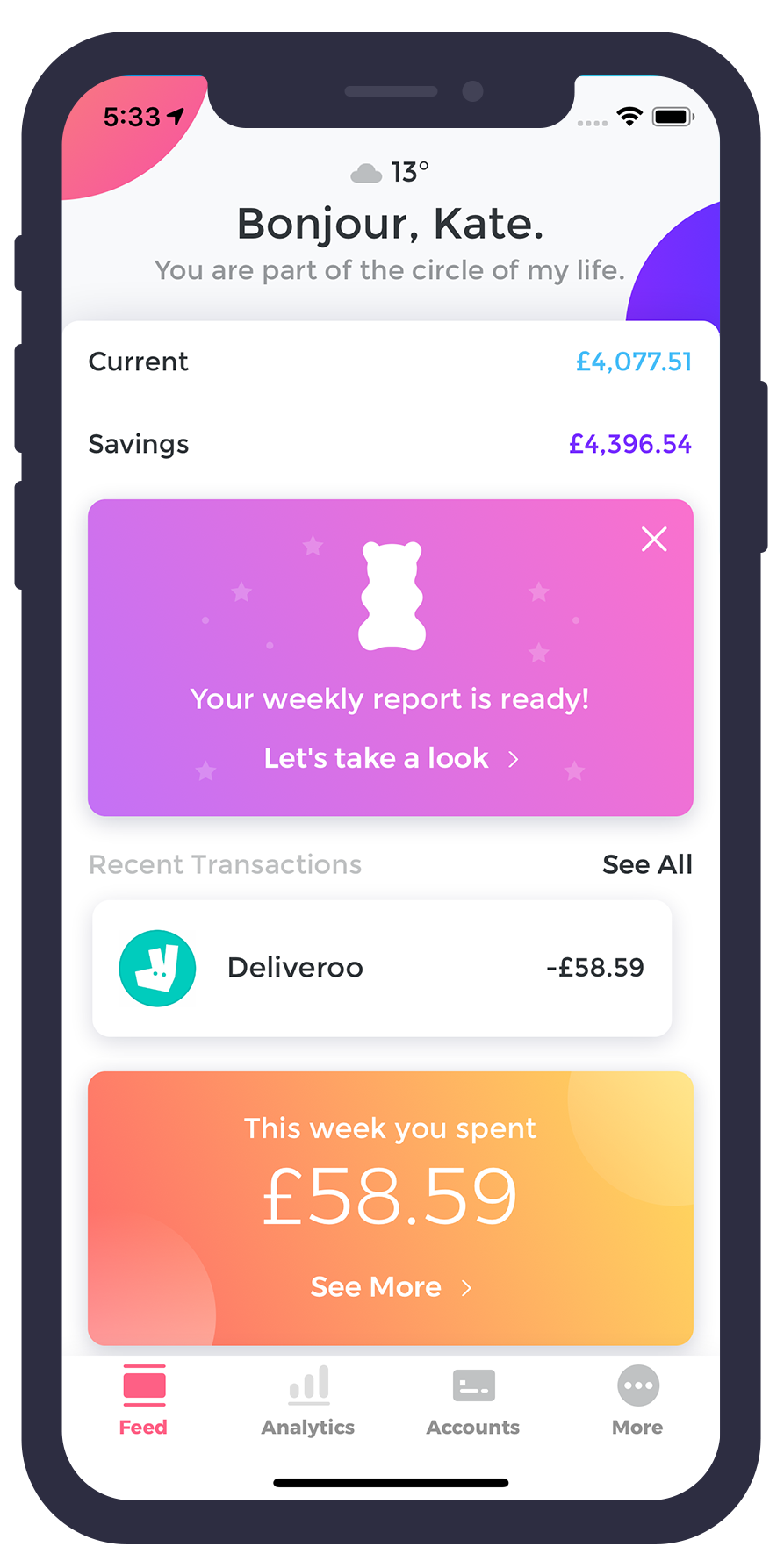Open the Current account balance row
Viewport: 784px width, 1568px height.
(391, 362)
